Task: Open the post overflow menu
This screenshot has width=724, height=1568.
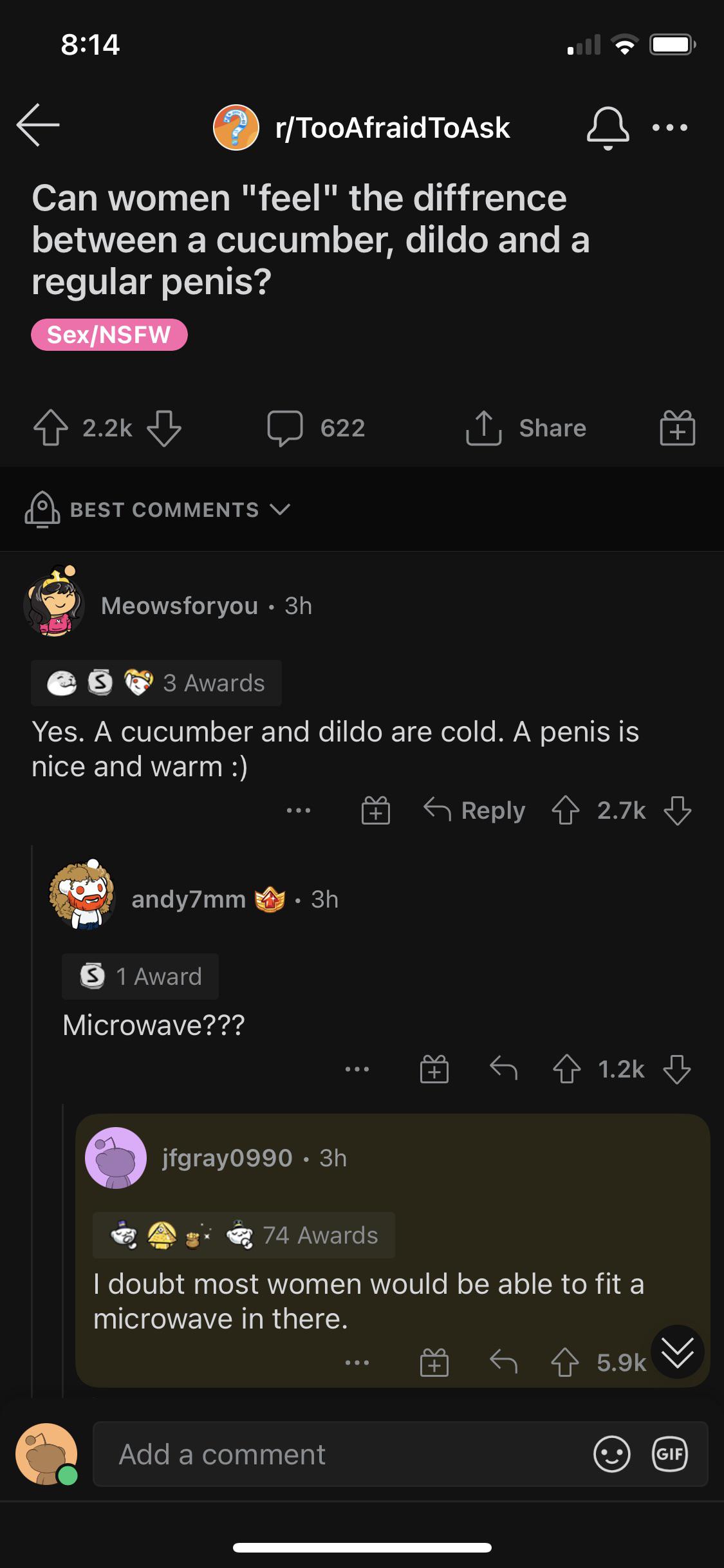Action: [669, 127]
